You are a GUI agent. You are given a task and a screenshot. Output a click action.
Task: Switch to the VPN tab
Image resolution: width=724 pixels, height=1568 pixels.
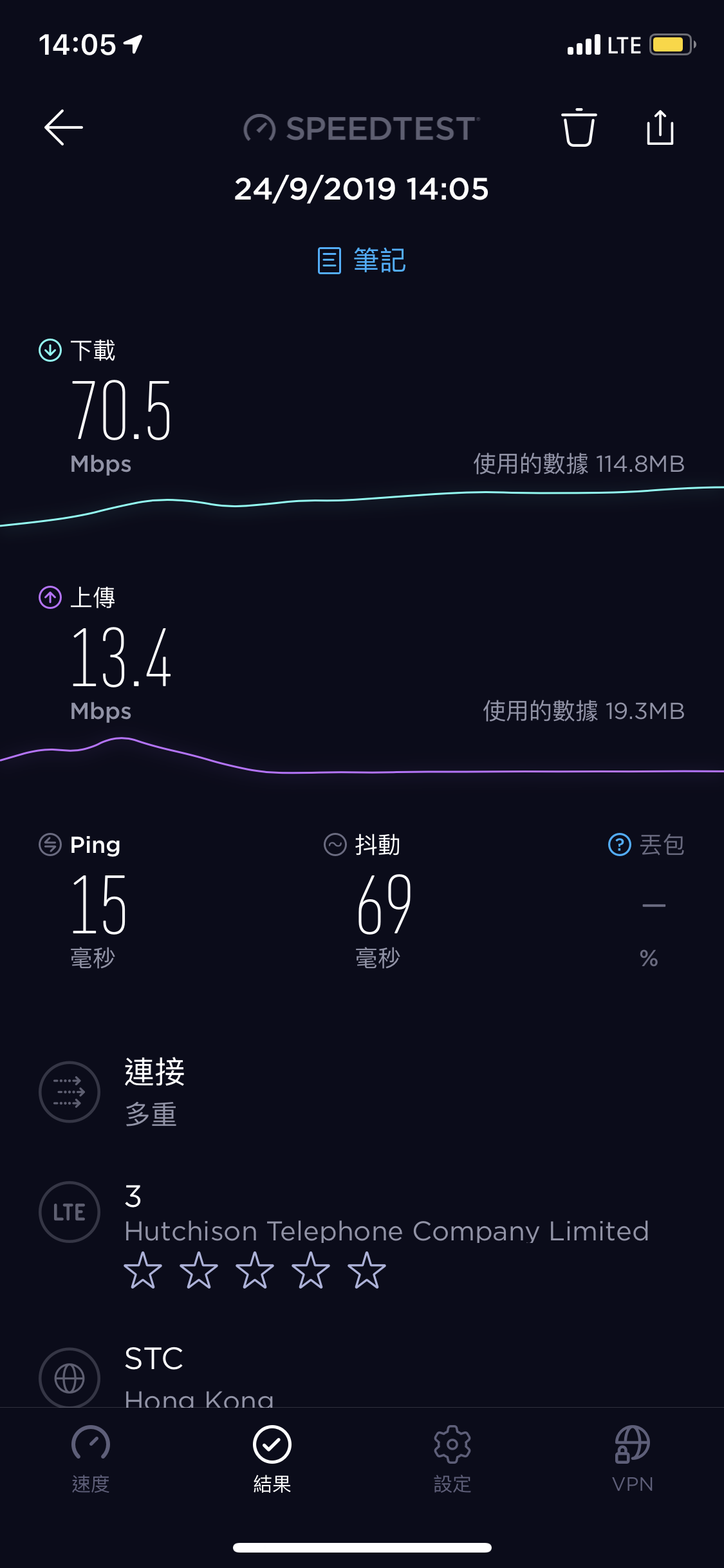[633, 1459]
